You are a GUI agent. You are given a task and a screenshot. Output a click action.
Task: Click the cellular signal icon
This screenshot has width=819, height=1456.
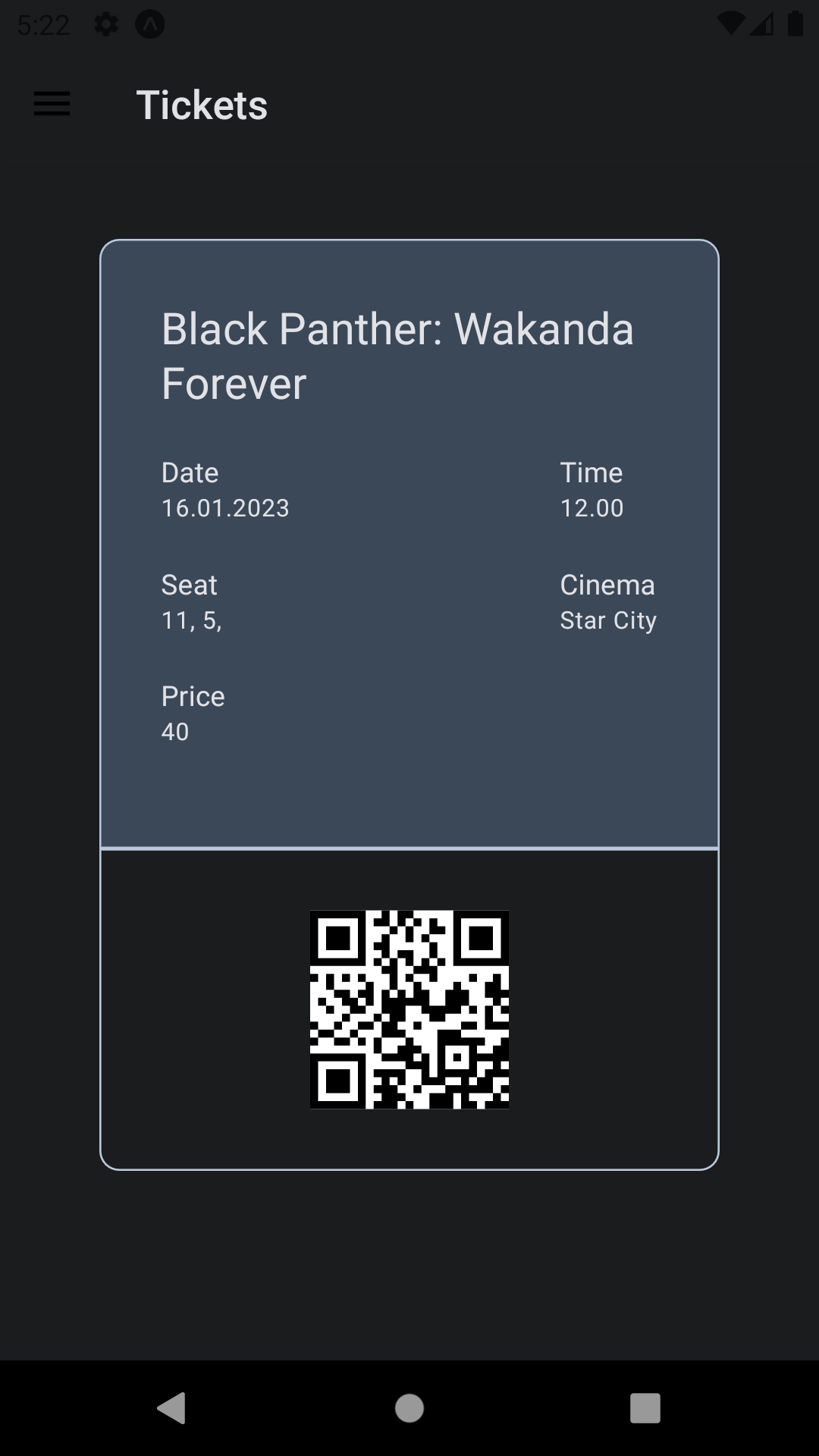coord(761,23)
